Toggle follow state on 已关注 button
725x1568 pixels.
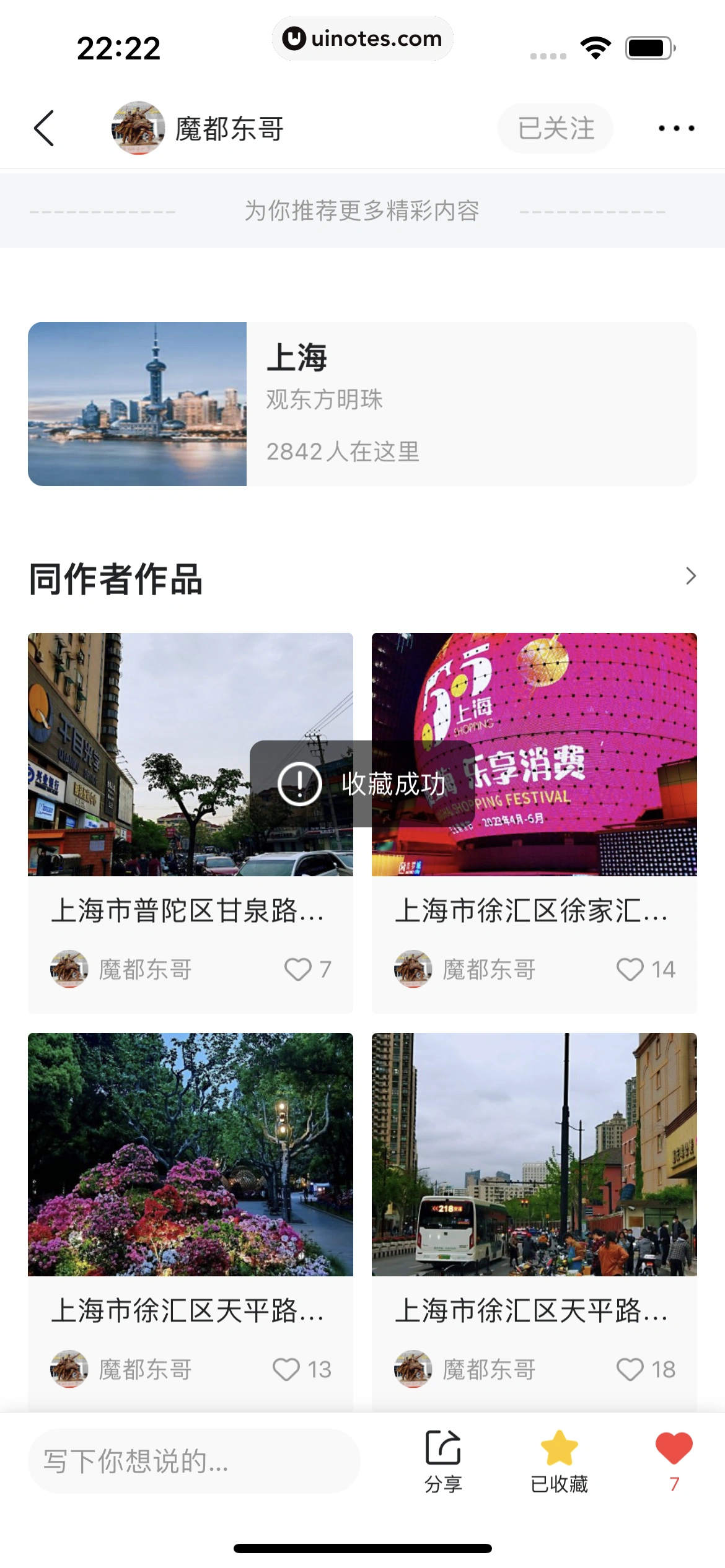pos(555,128)
